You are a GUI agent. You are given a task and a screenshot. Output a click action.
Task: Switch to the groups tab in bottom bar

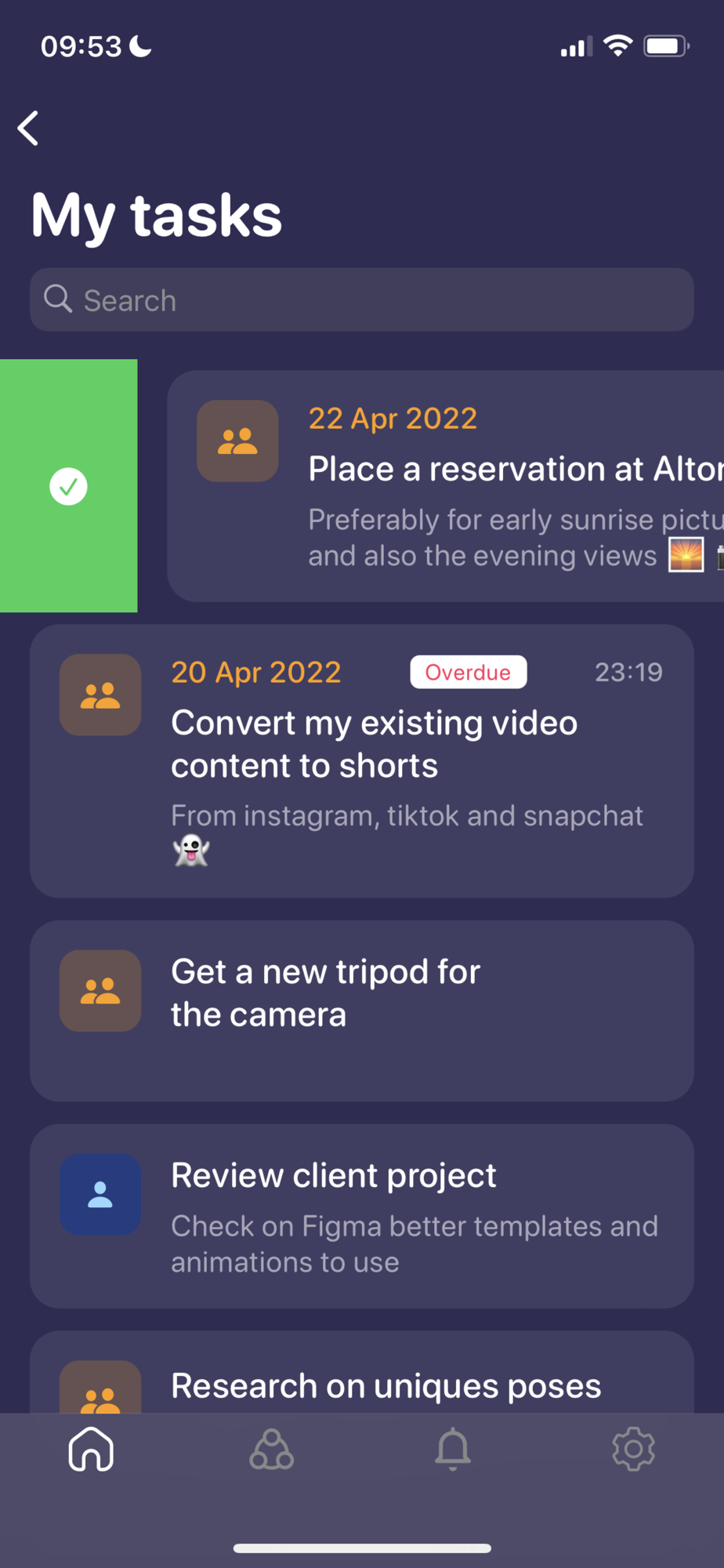pyautogui.click(x=272, y=1449)
